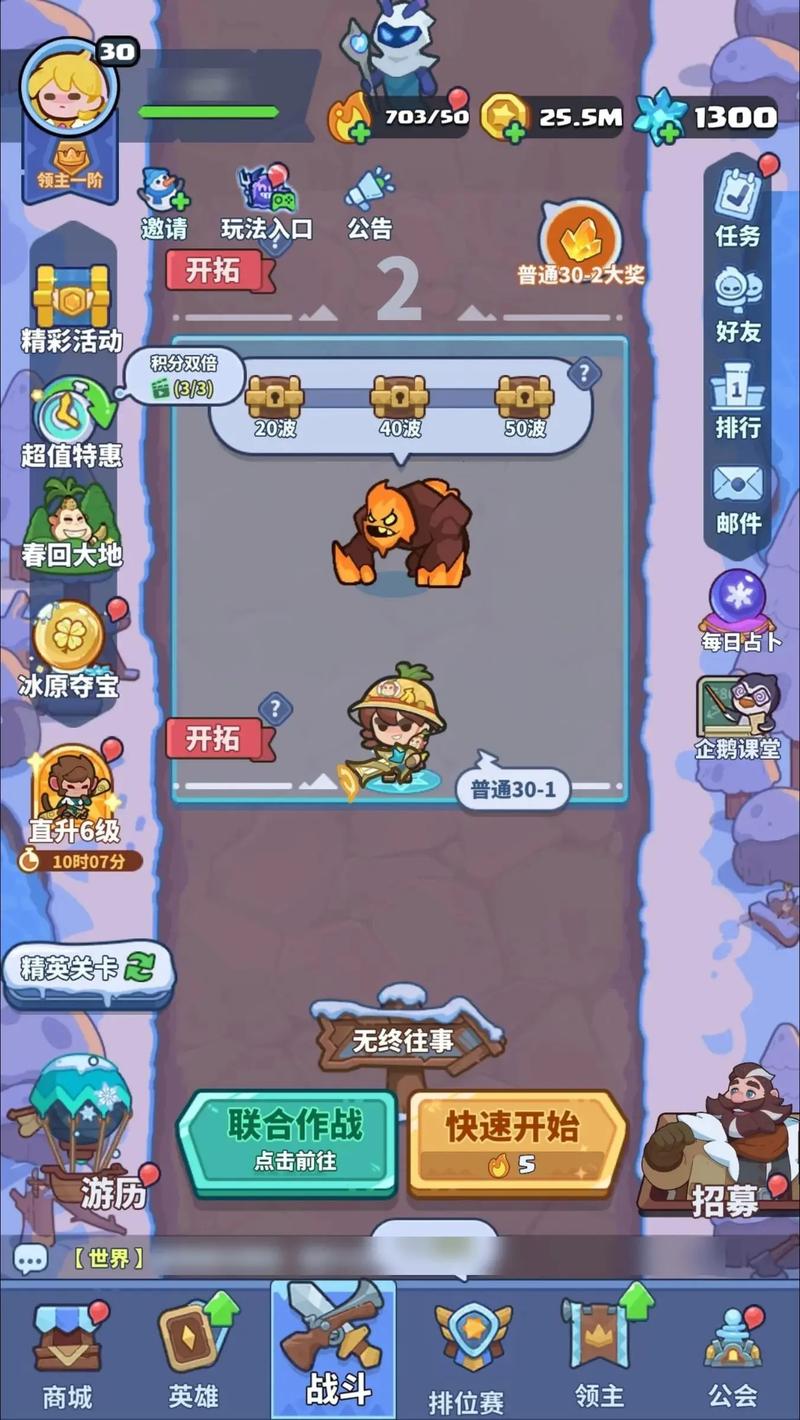
Task: Switch to 精英关卡 elite stages
Action: 88,968
